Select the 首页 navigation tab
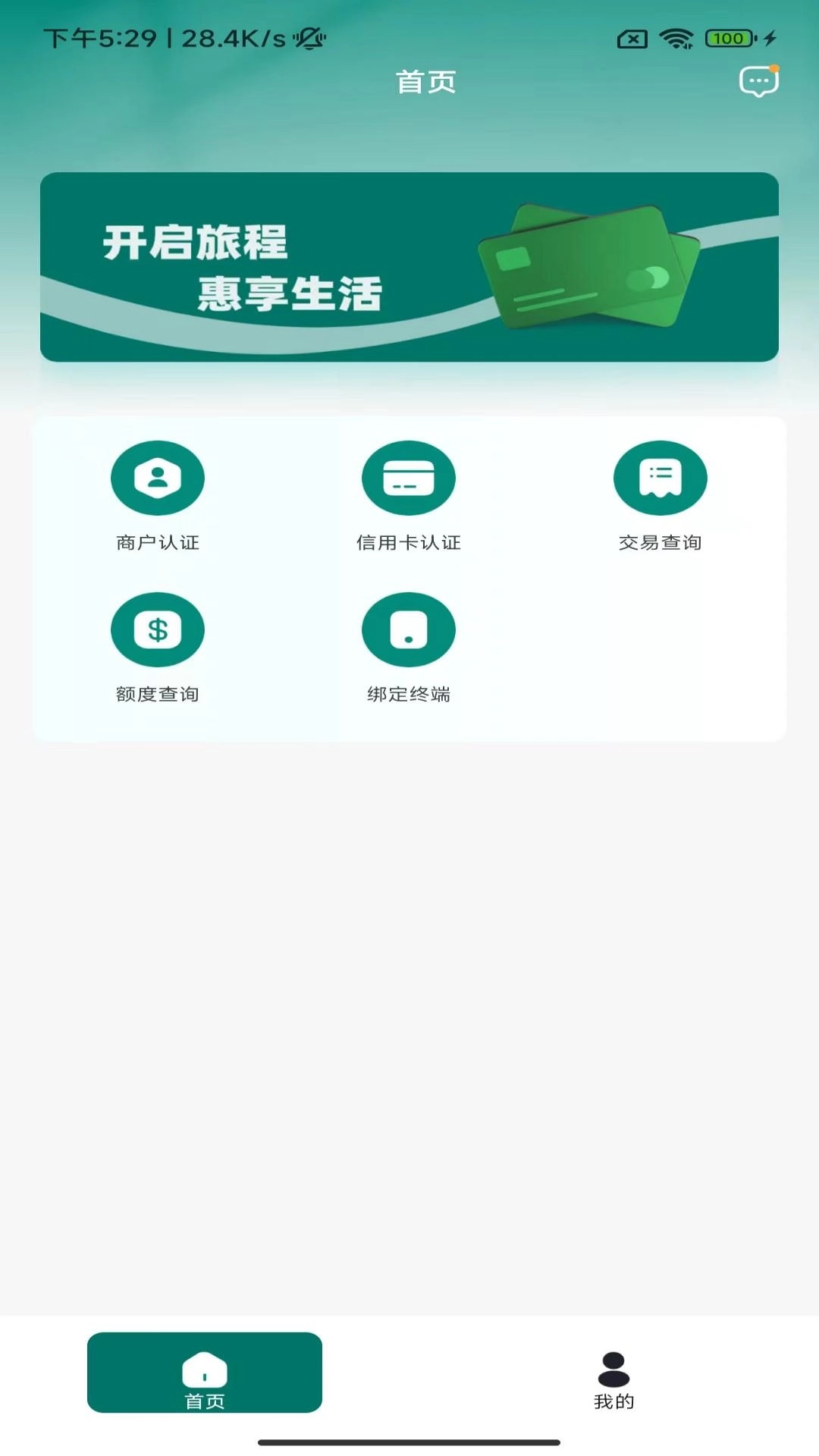This screenshot has height=1456, width=819. click(204, 1373)
